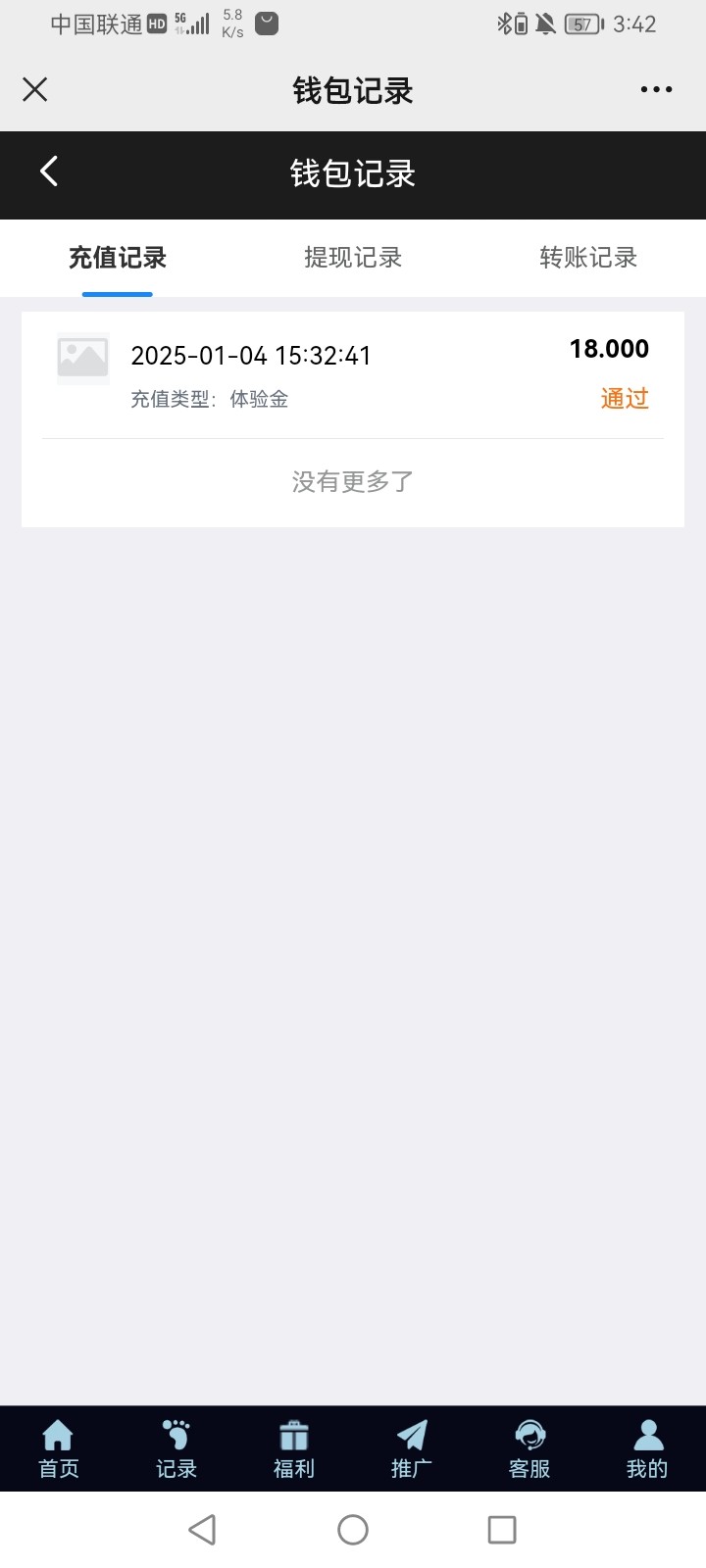Open the 推广 bottom tab
Image resolution: width=706 pixels, height=1568 pixels.
click(x=412, y=1448)
